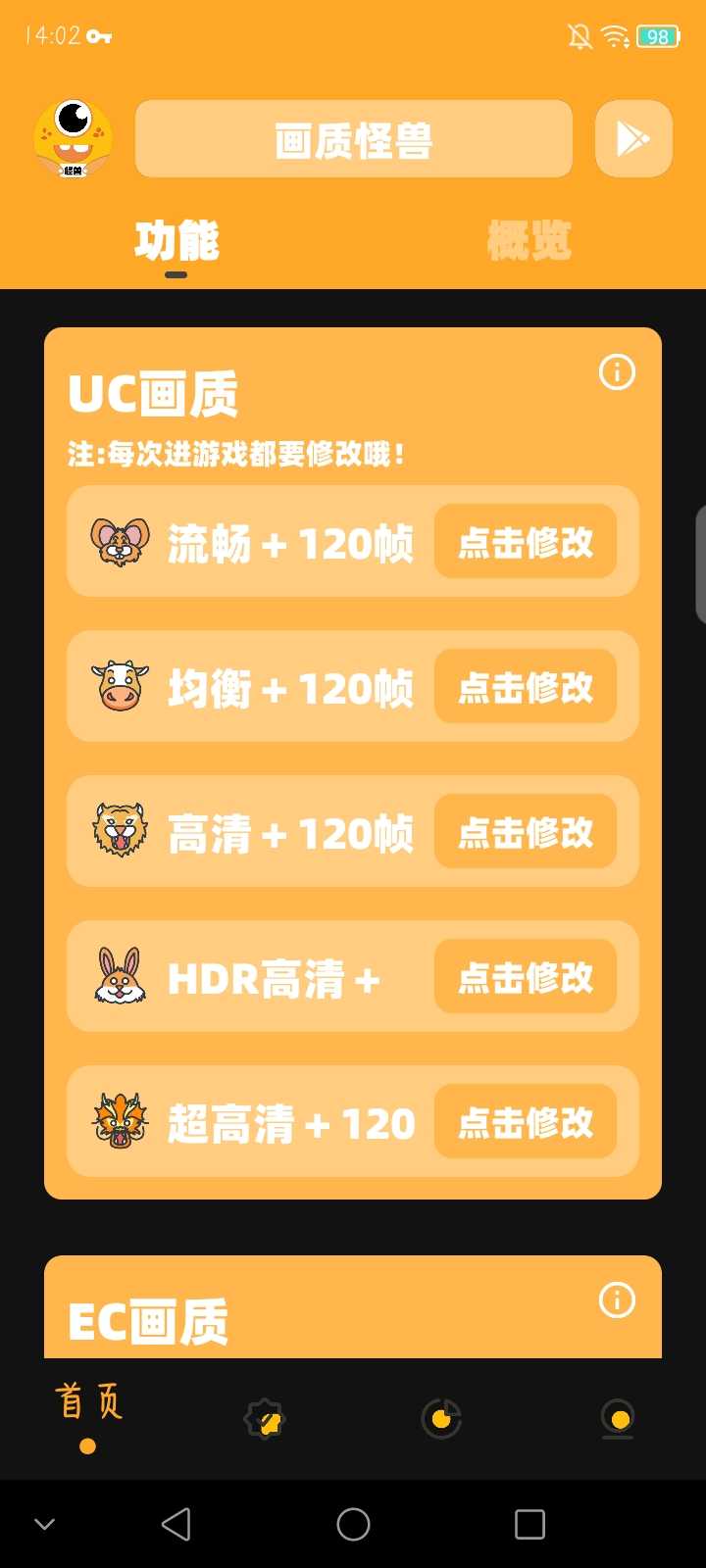Apply 均衡 + 120帧 with 点击修改

pyautogui.click(x=526, y=687)
